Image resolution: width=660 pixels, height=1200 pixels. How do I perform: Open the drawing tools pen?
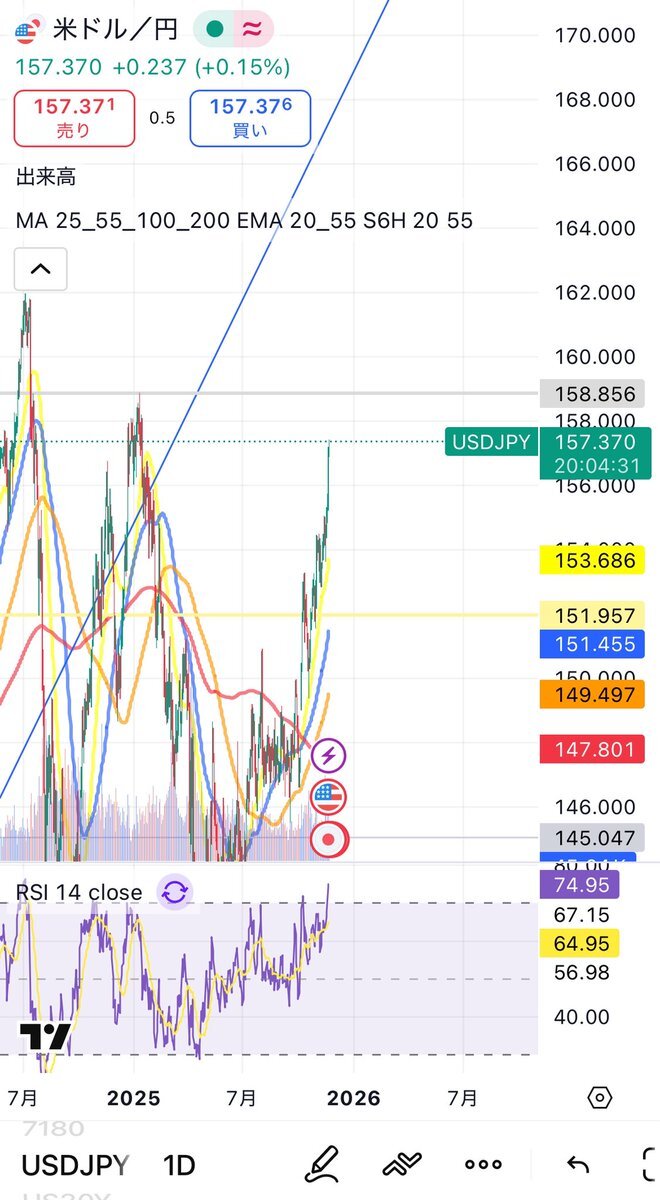point(323,1164)
